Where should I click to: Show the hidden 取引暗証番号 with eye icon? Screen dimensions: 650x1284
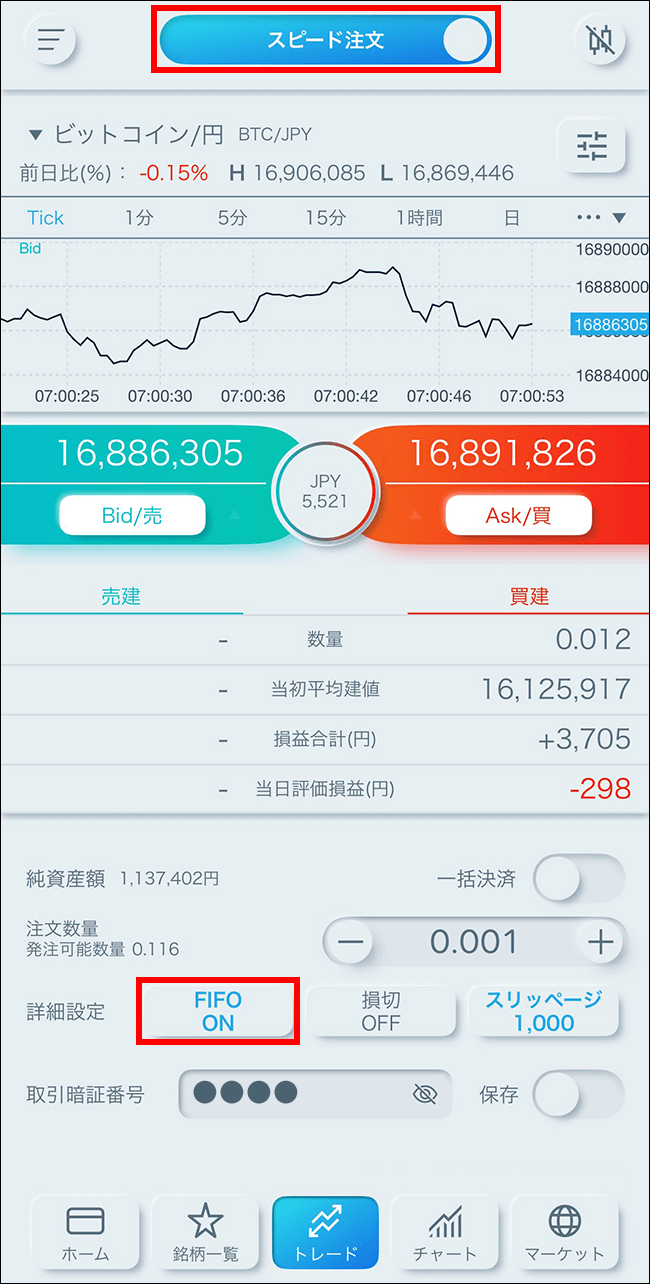pos(425,1094)
